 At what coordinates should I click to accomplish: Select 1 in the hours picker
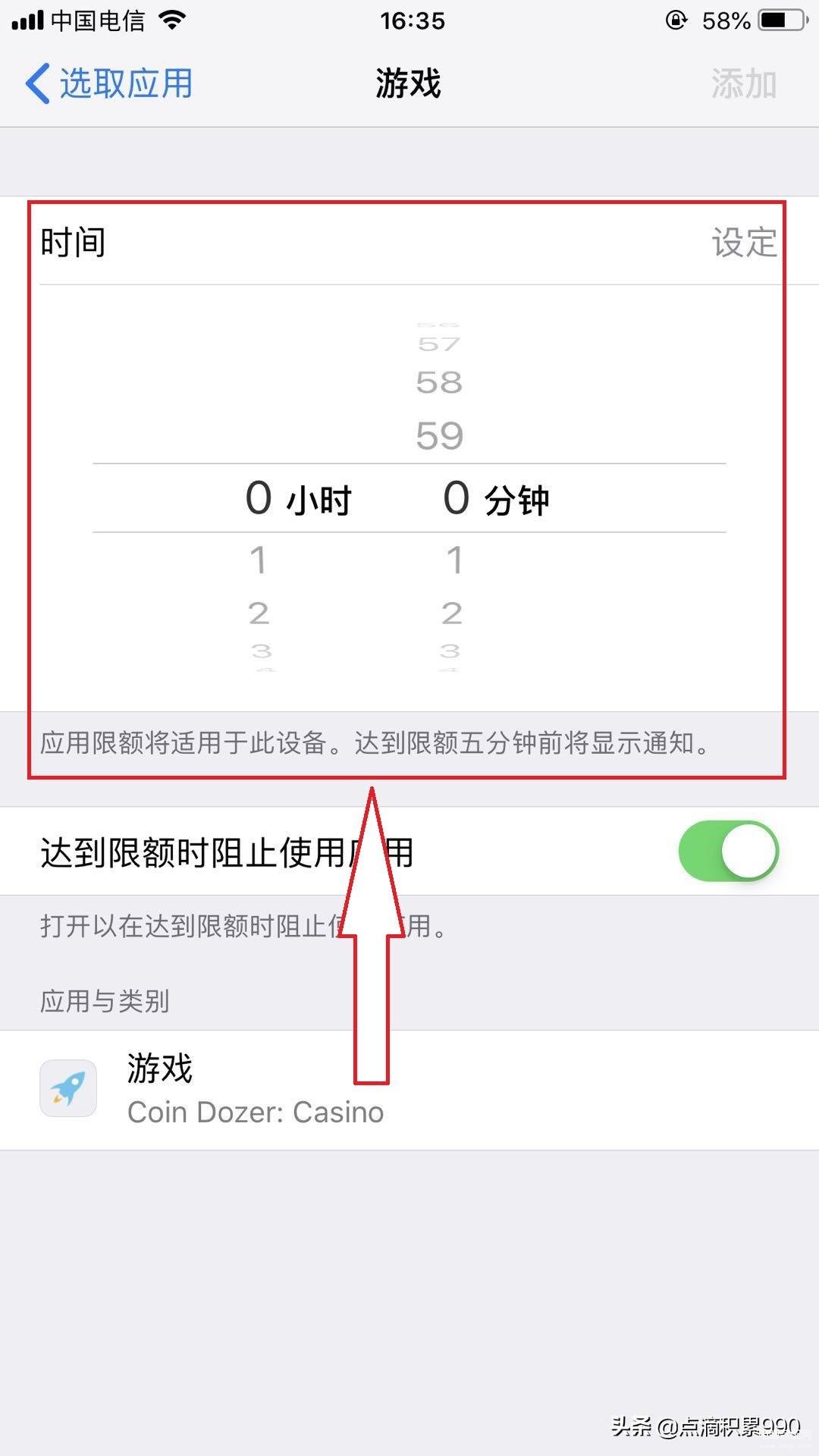point(259,560)
